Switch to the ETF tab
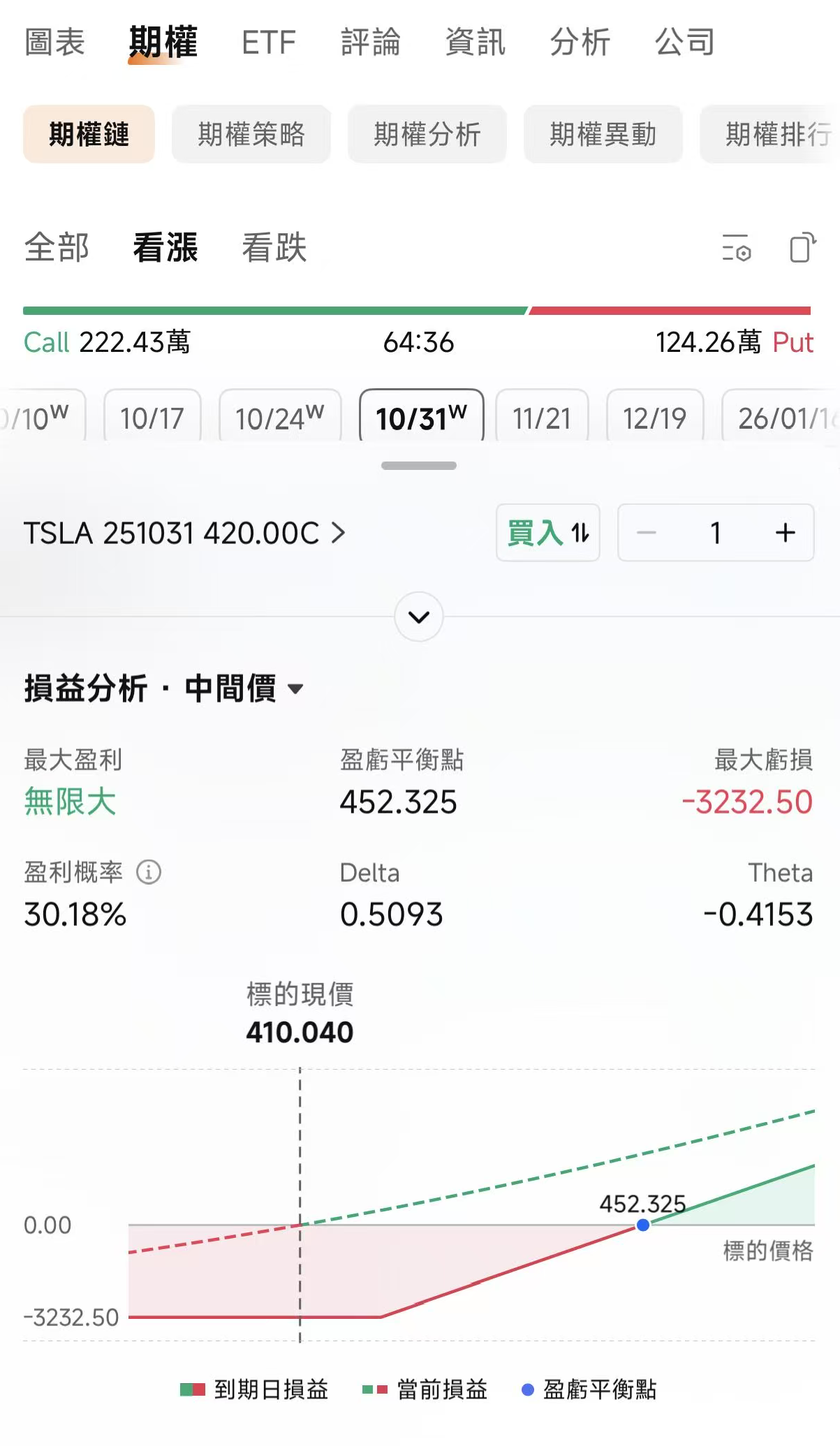This screenshot has height=1446, width=840. (267, 42)
